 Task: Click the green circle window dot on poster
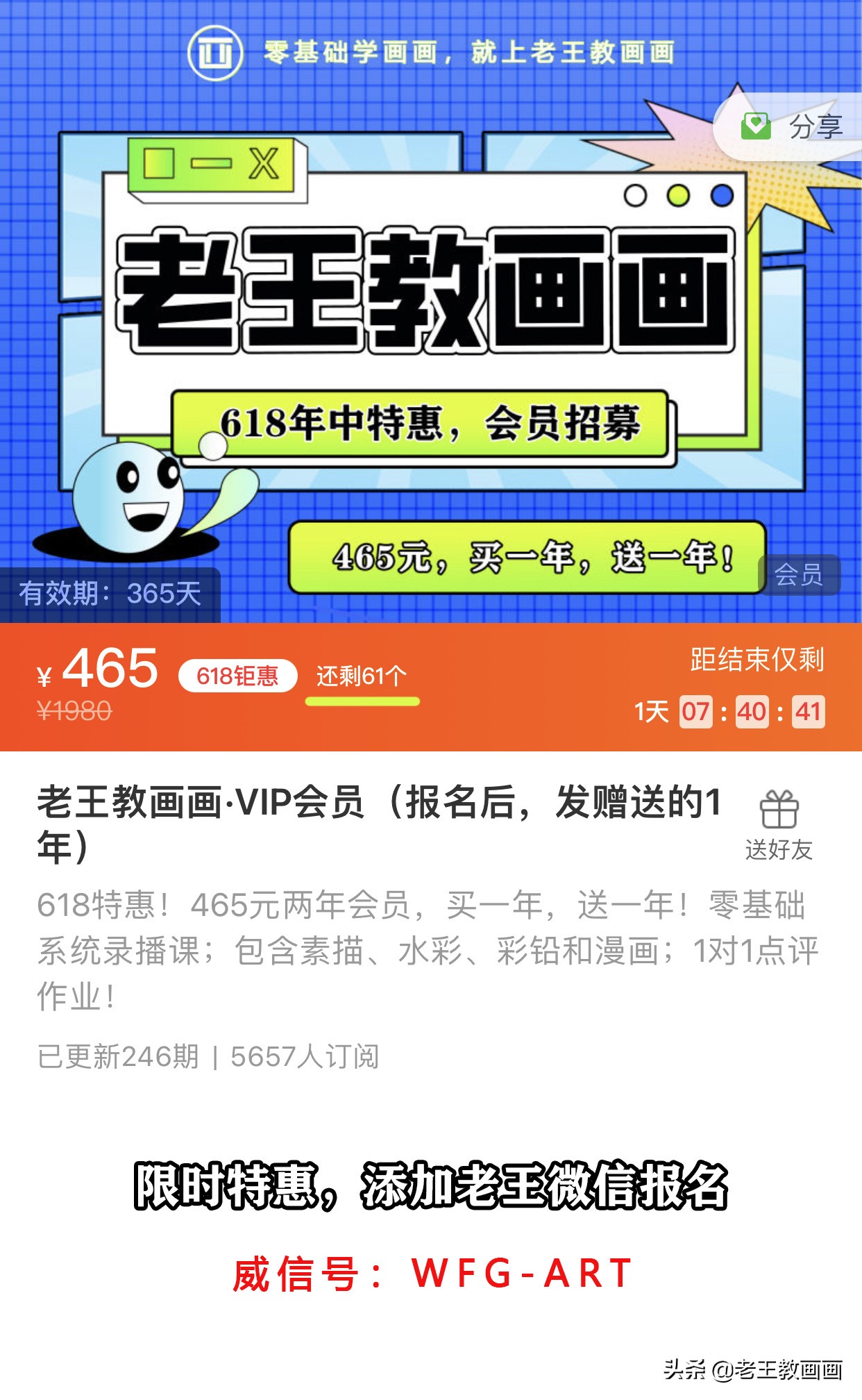(678, 197)
